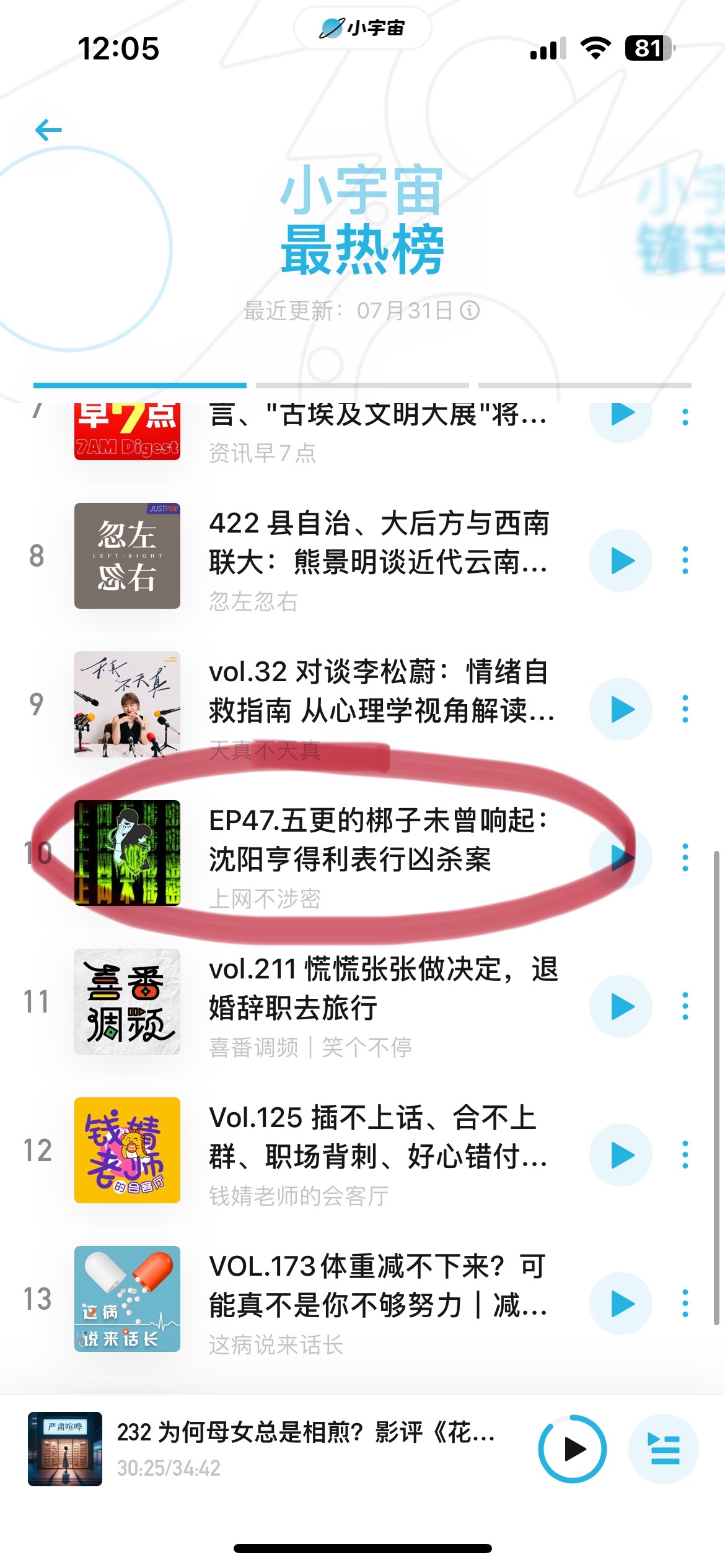Play the 忽左忽右 episode 422
The image size is (725, 1568).
click(x=621, y=561)
